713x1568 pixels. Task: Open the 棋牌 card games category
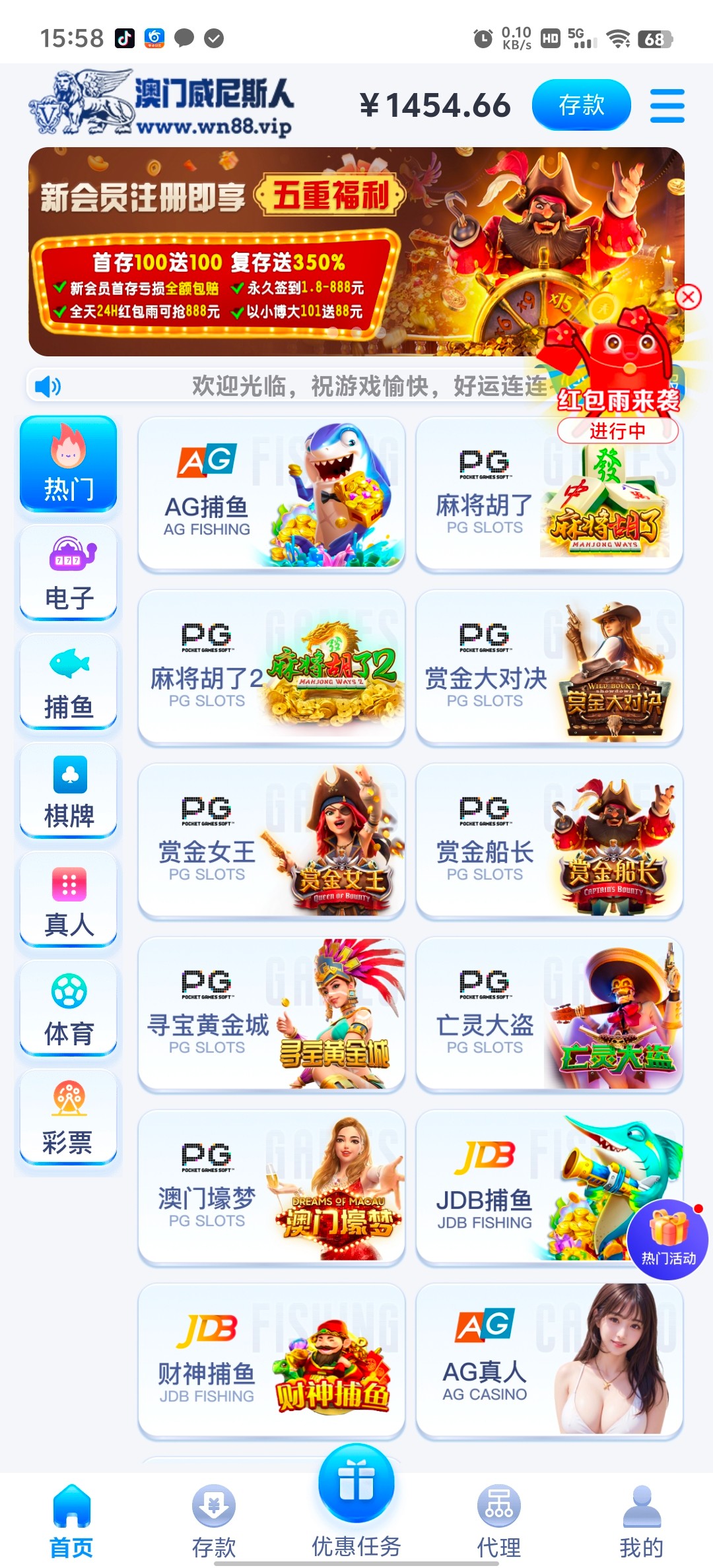coord(68,791)
